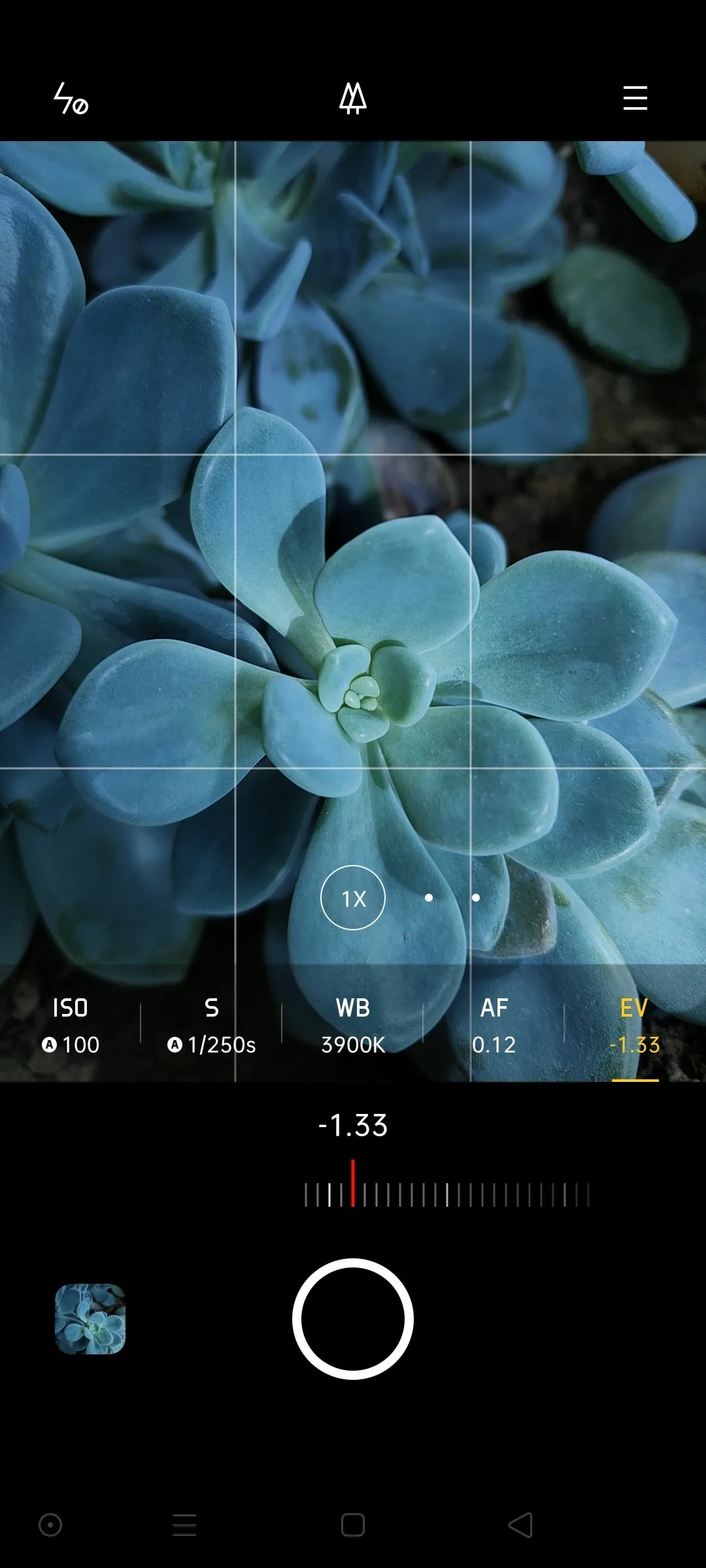Image resolution: width=706 pixels, height=1568 pixels.
Task: Go back using system back button
Action: click(520, 1525)
